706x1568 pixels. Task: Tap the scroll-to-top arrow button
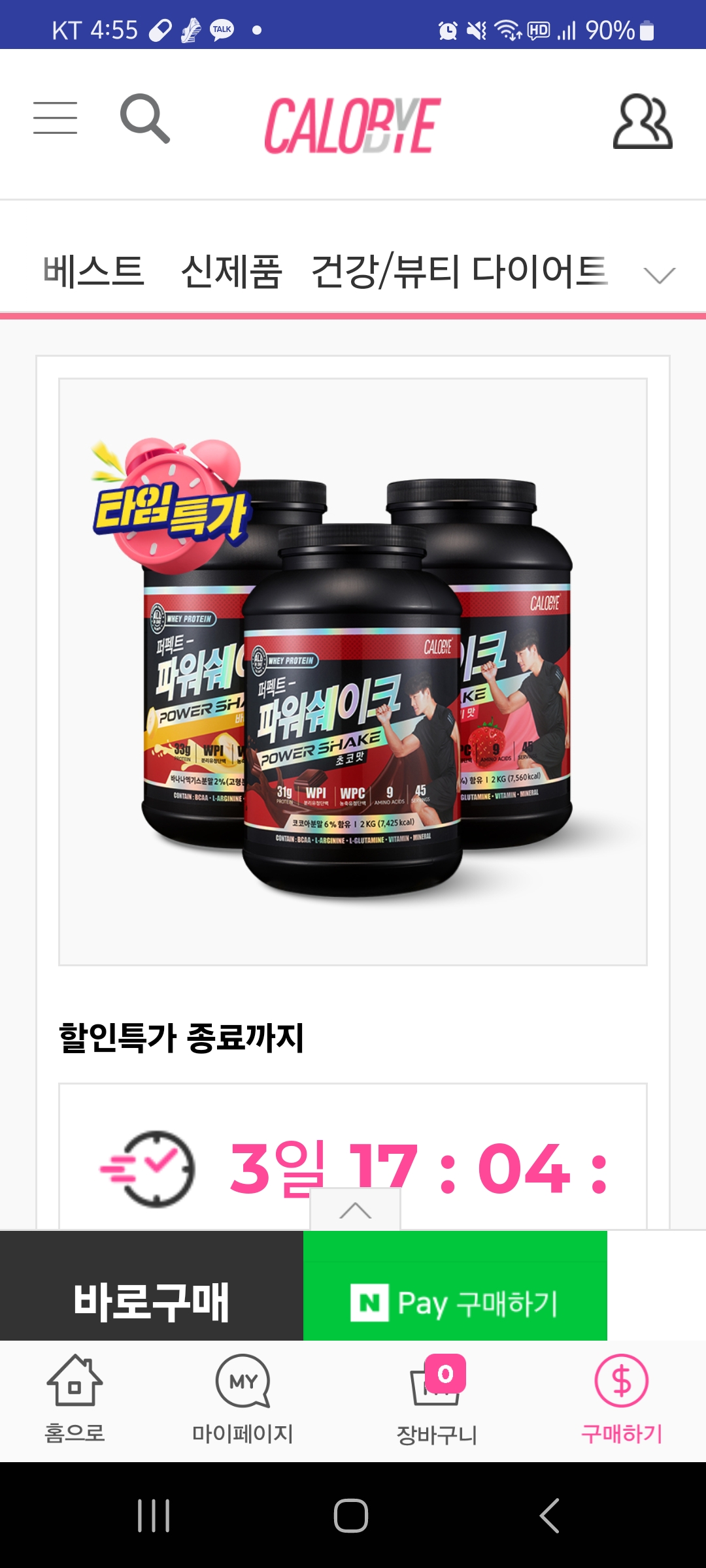click(x=355, y=1209)
